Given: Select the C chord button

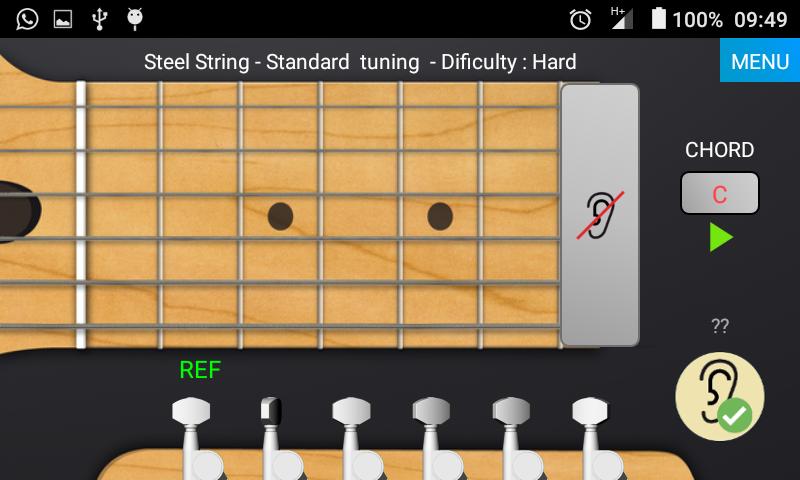Looking at the screenshot, I should 719,194.
